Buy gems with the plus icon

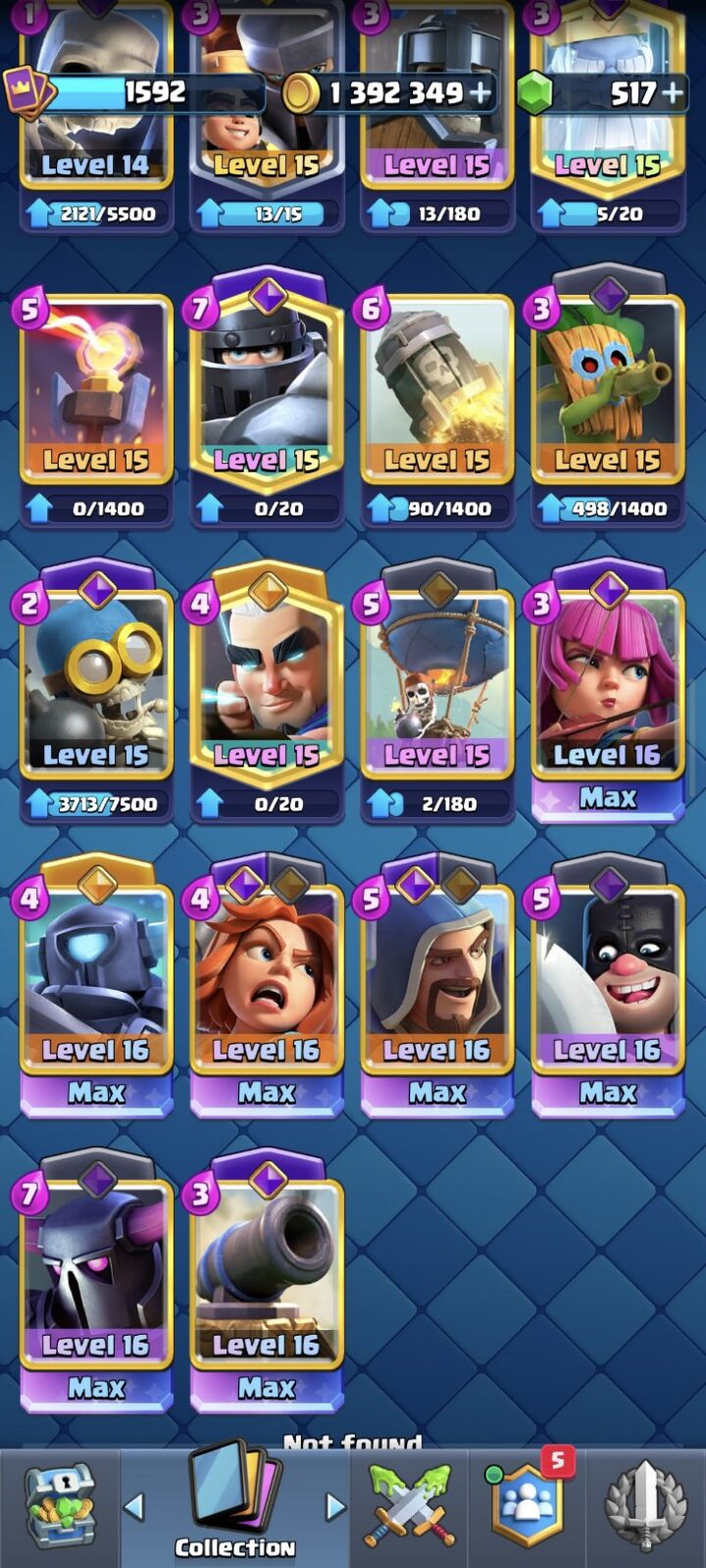673,93
